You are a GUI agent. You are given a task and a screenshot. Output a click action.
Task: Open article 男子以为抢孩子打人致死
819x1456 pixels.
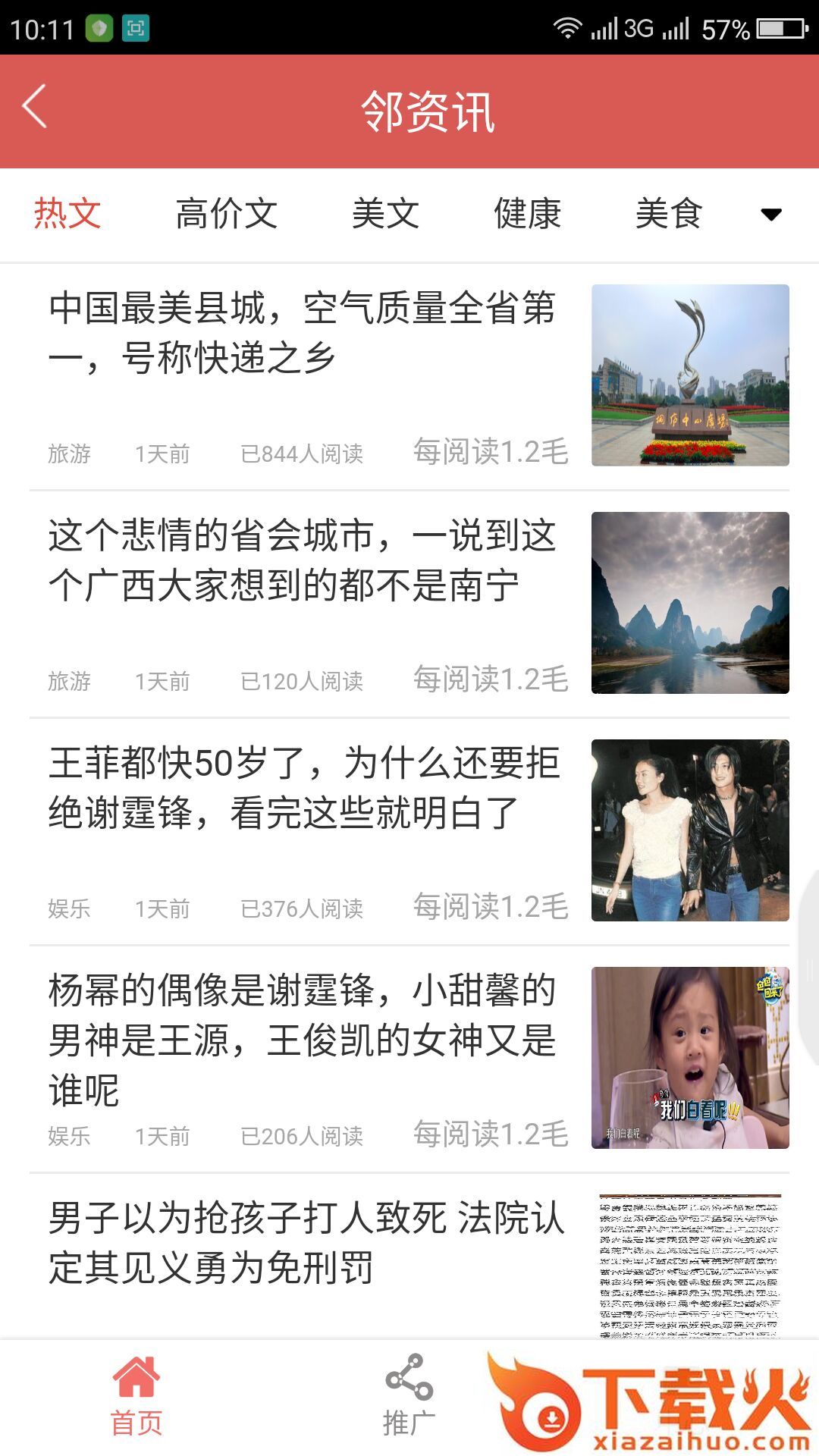click(303, 1243)
